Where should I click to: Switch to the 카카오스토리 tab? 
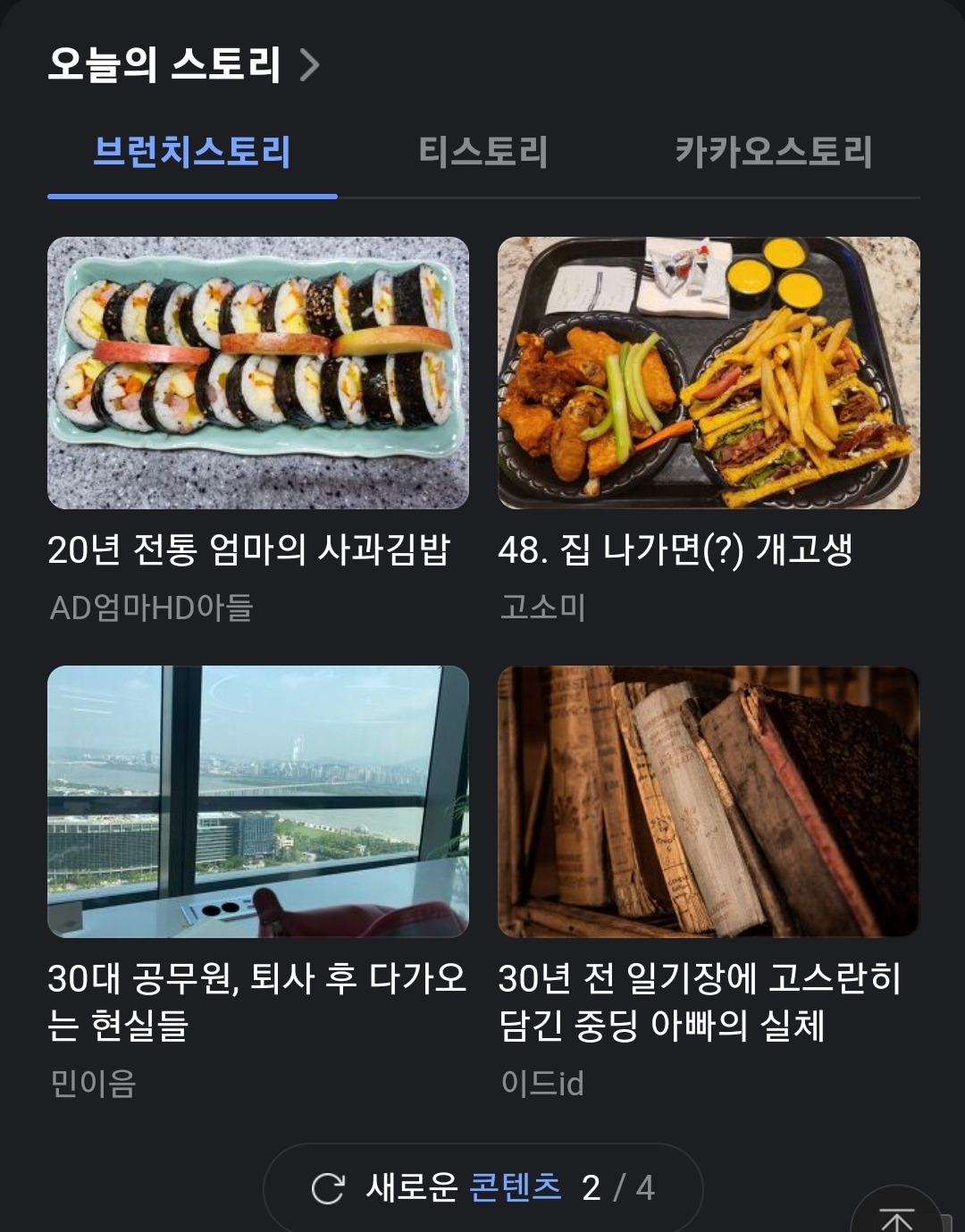[773, 152]
